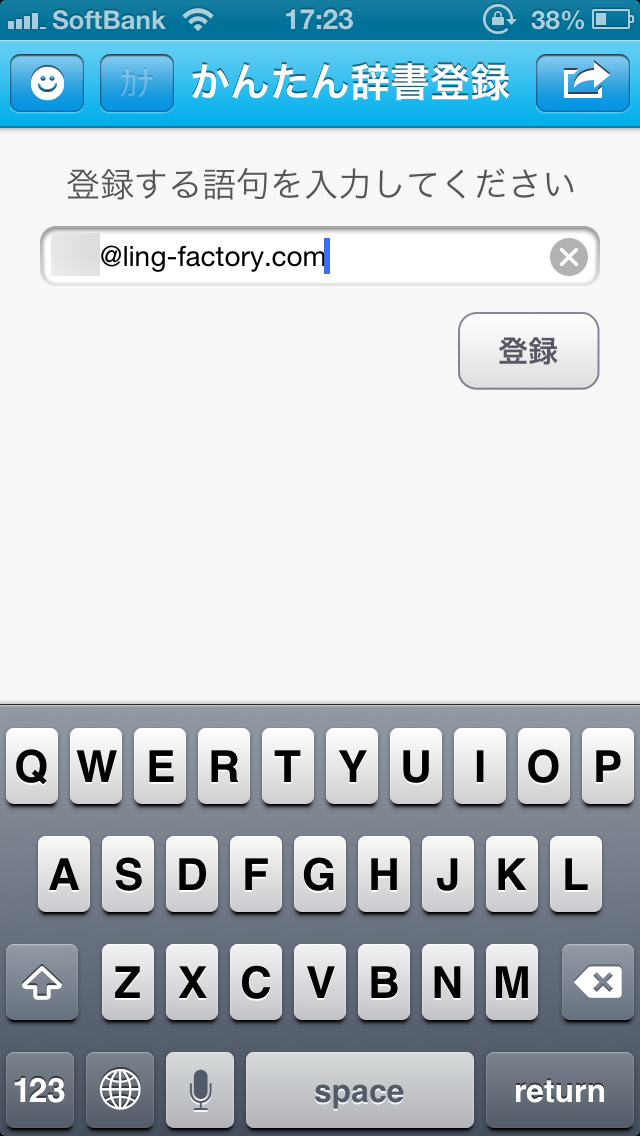Screen dimensions: 640x1136
Task: Focus the phrase input text field
Action: [x=320, y=256]
